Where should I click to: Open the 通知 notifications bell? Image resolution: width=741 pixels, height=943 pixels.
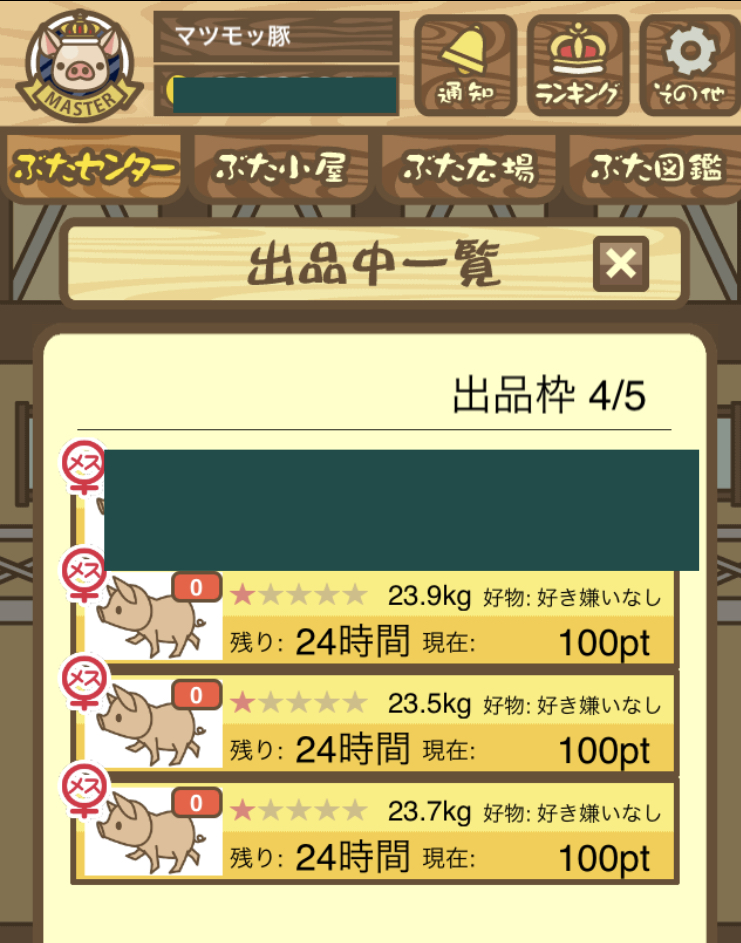[x=465, y=65]
